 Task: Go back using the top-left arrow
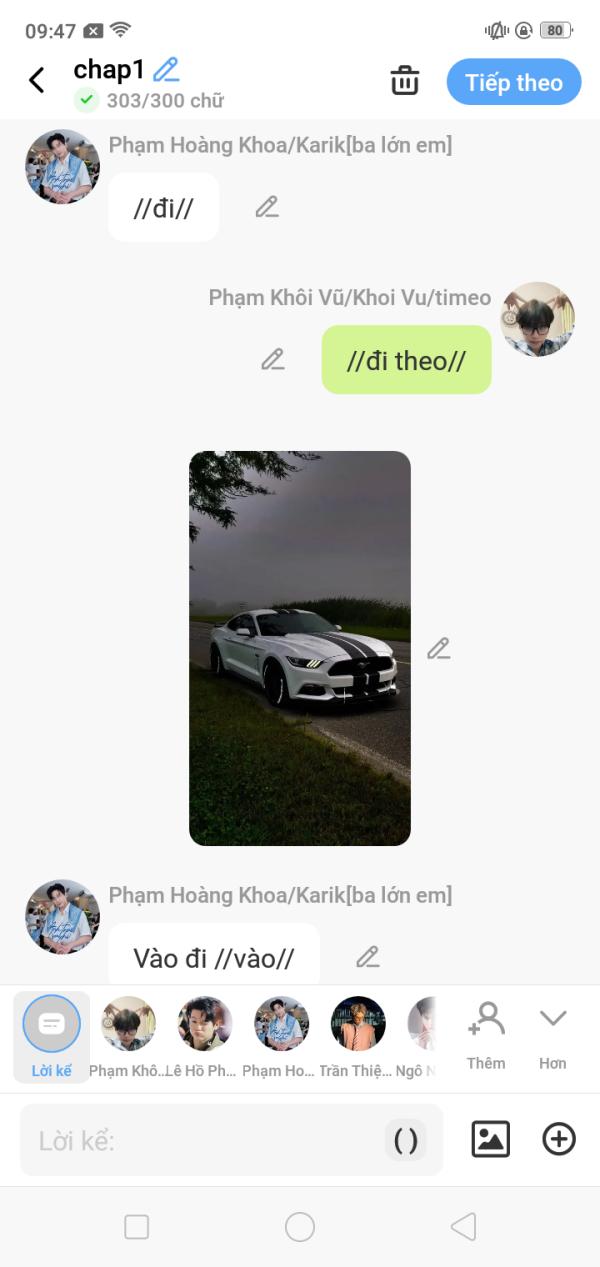37,80
